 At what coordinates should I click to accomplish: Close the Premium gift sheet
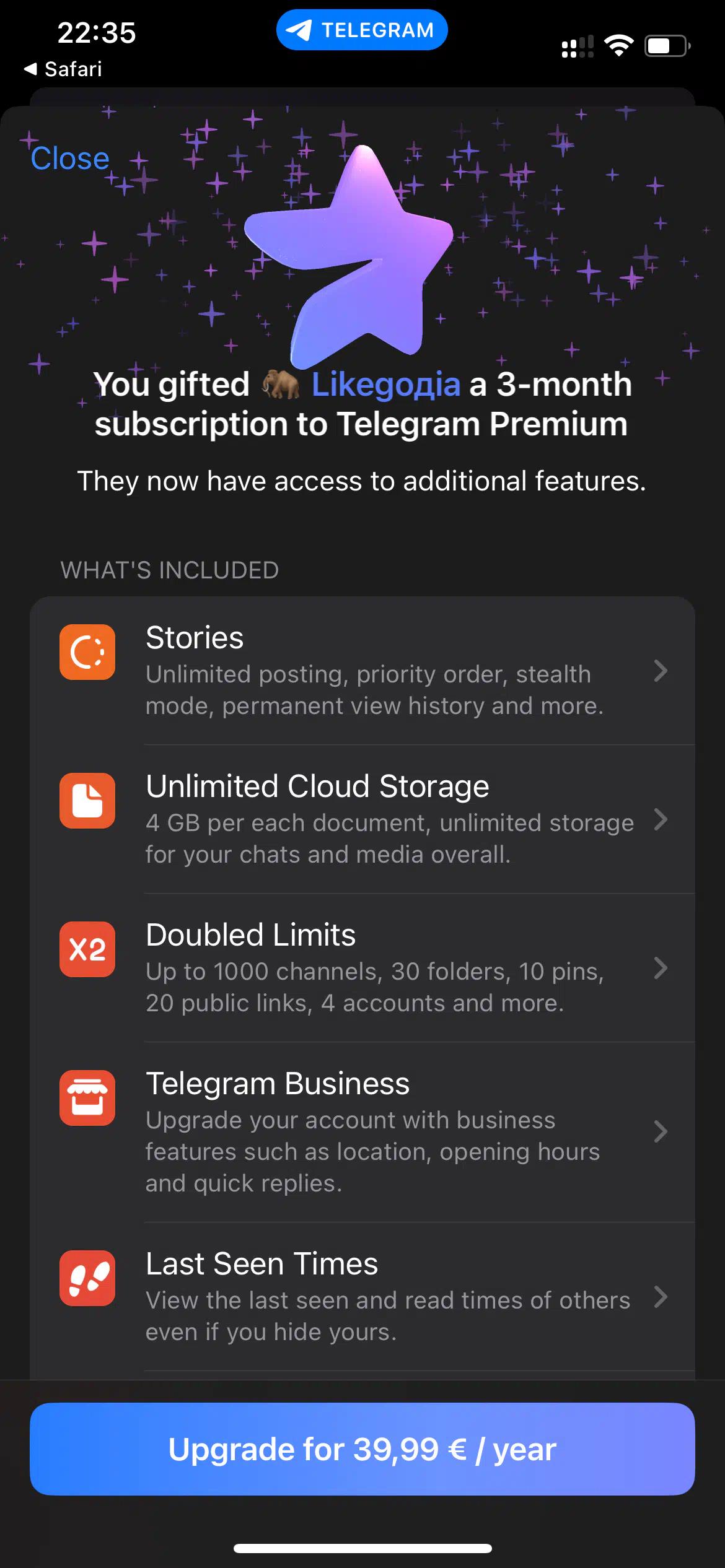pos(70,159)
